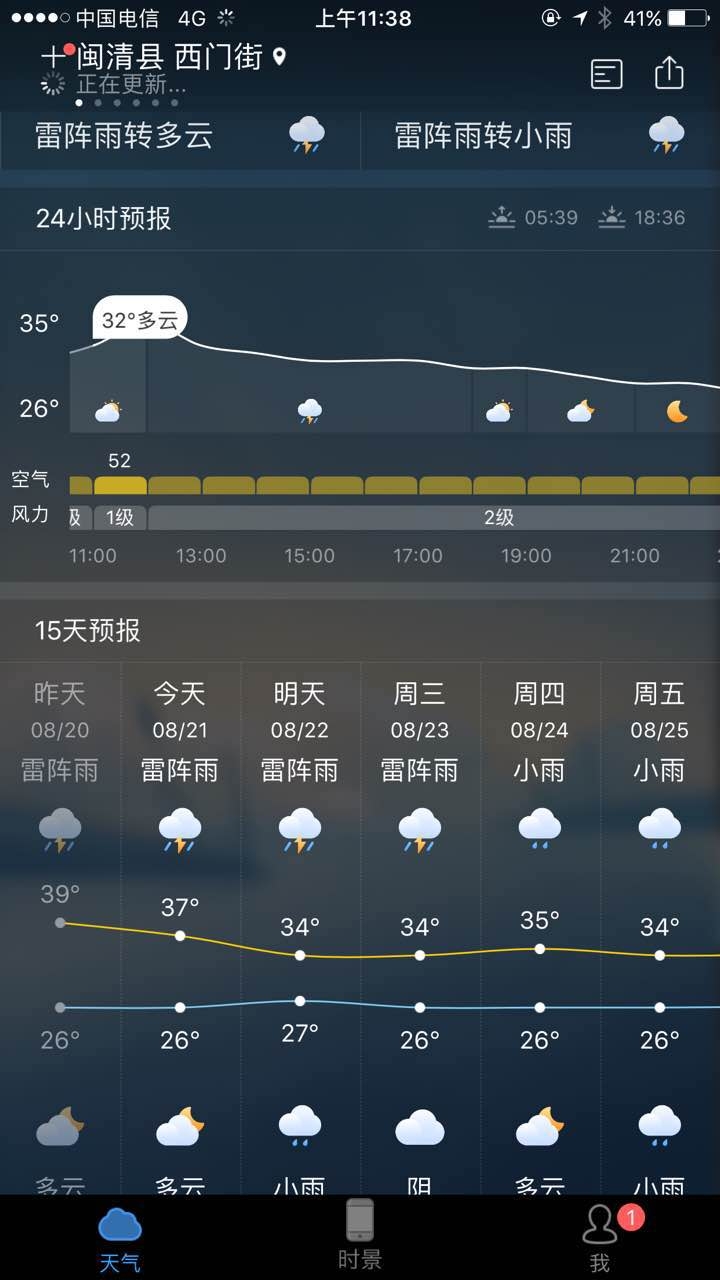Select the 天气 tab
The width and height of the screenshot is (720, 1280).
[120, 1237]
